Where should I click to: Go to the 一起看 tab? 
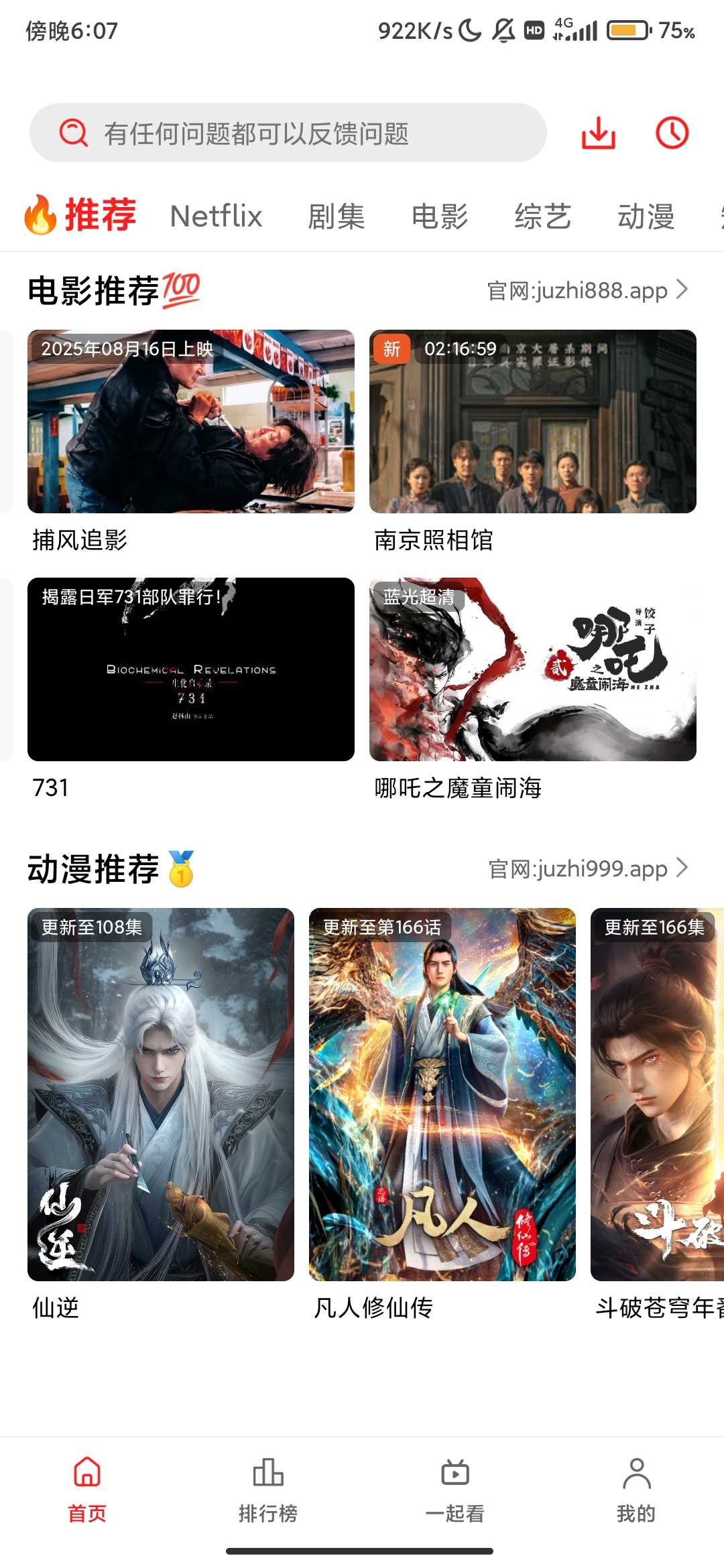(455, 1489)
